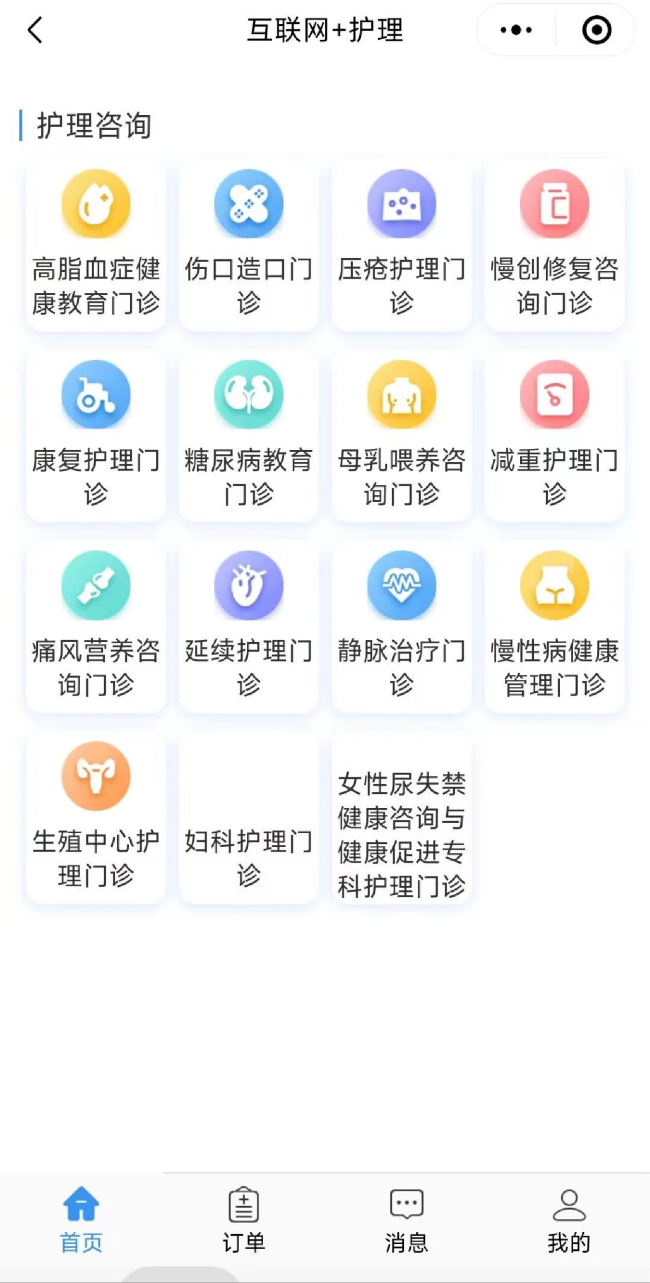Viewport: 650px width, 1283px height.
Task: Select 延续护理门诊
Action: click(249, 627)
